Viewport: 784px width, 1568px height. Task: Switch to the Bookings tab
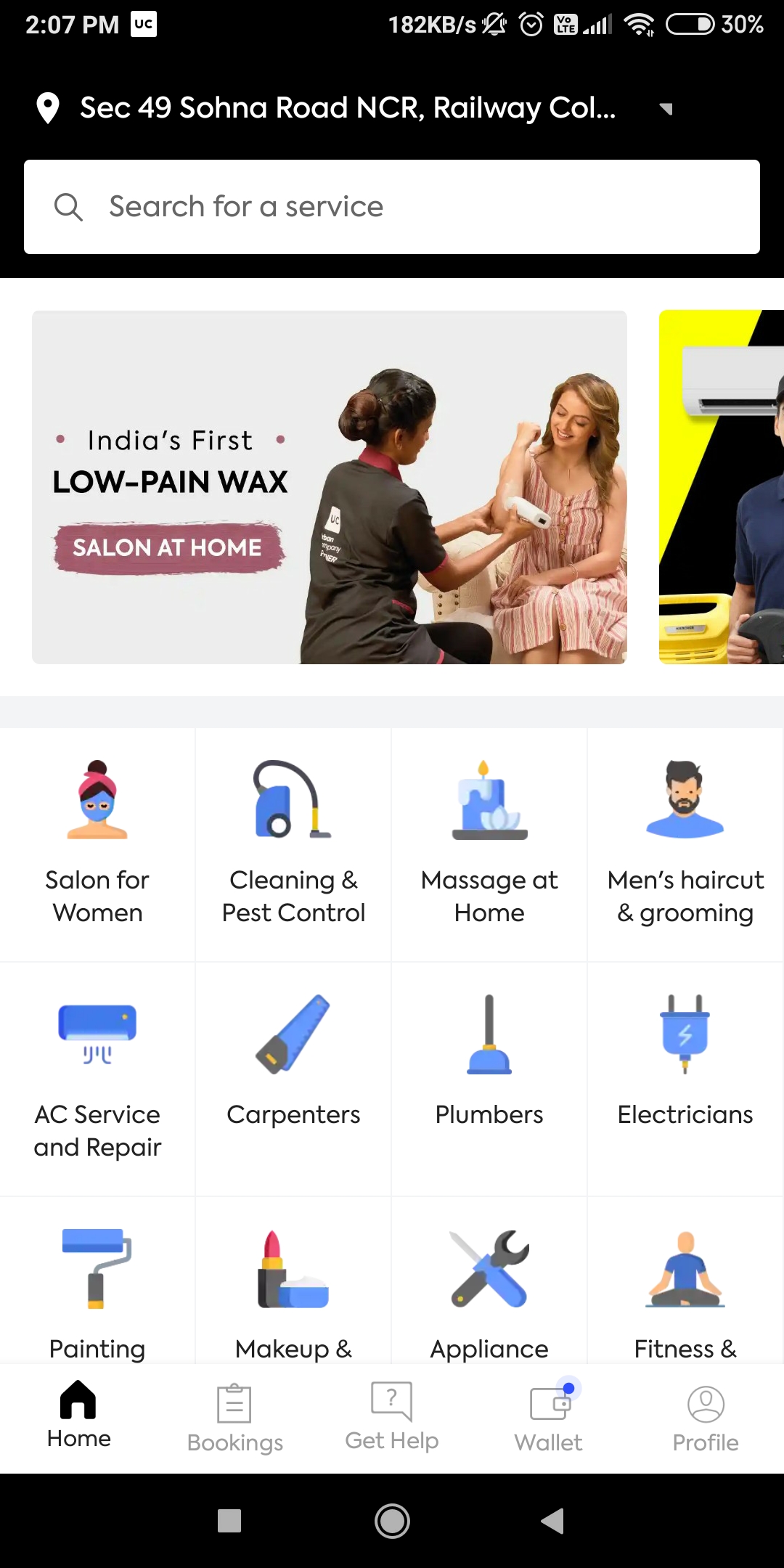click(235, 1418)
